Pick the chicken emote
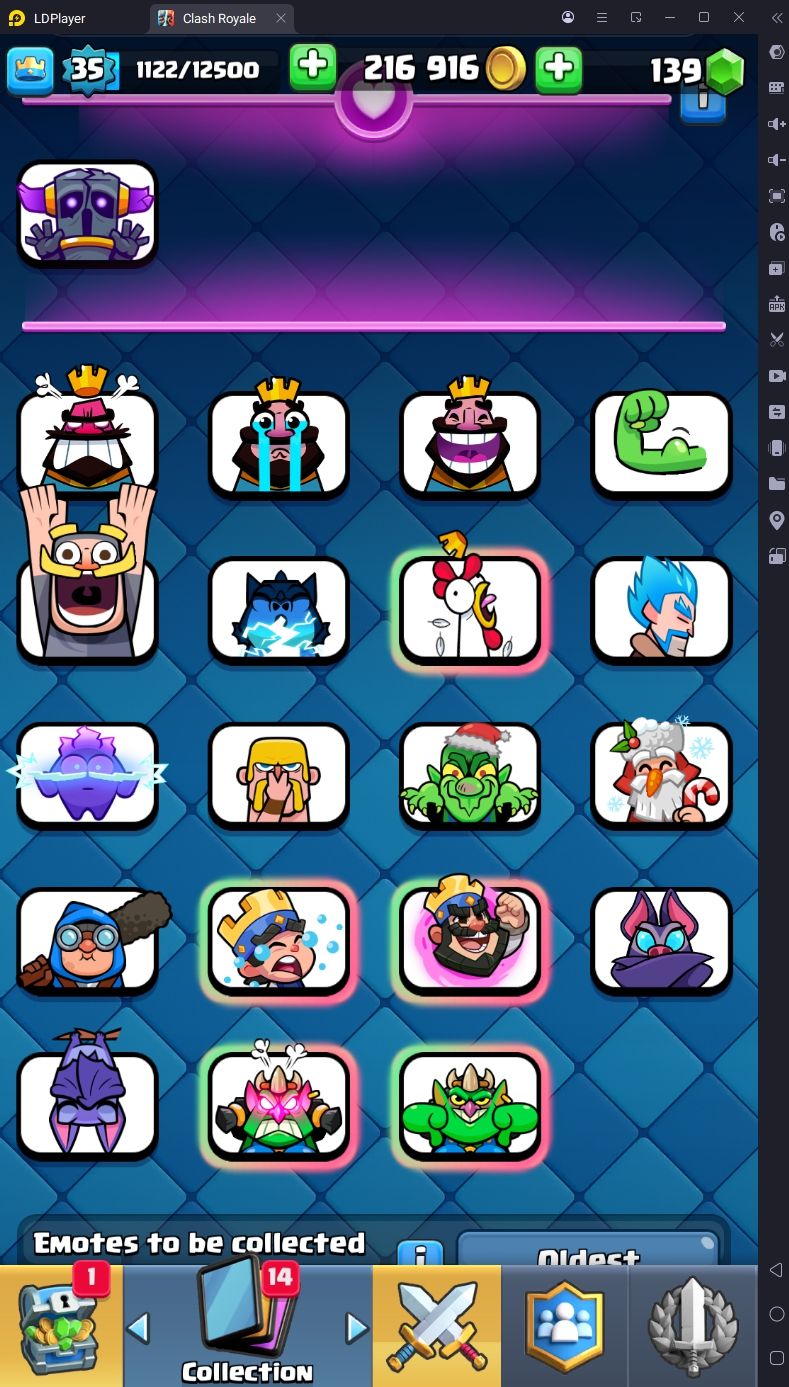 pyautogui.click(x=470, y=609)
